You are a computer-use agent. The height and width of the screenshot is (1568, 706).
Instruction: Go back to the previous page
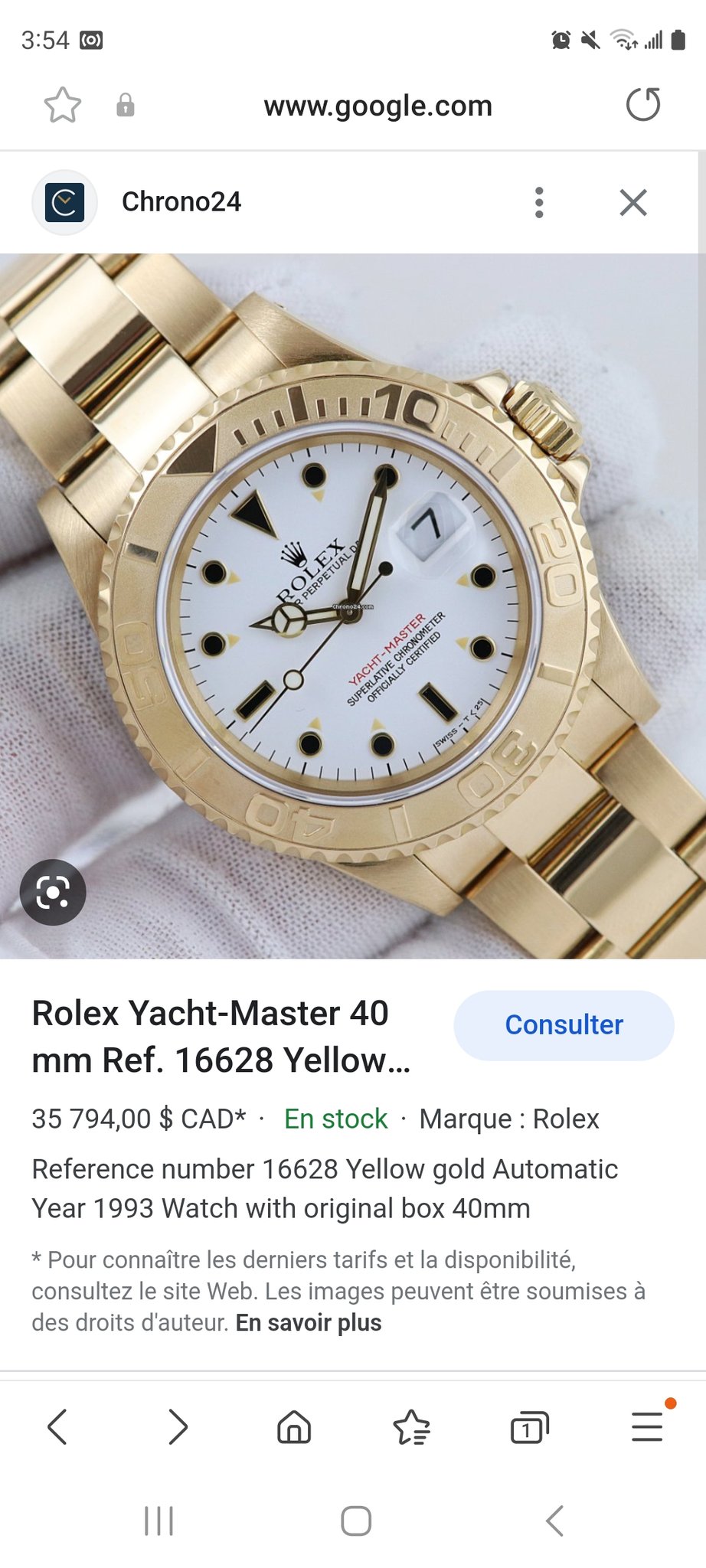pos(57,1427)
